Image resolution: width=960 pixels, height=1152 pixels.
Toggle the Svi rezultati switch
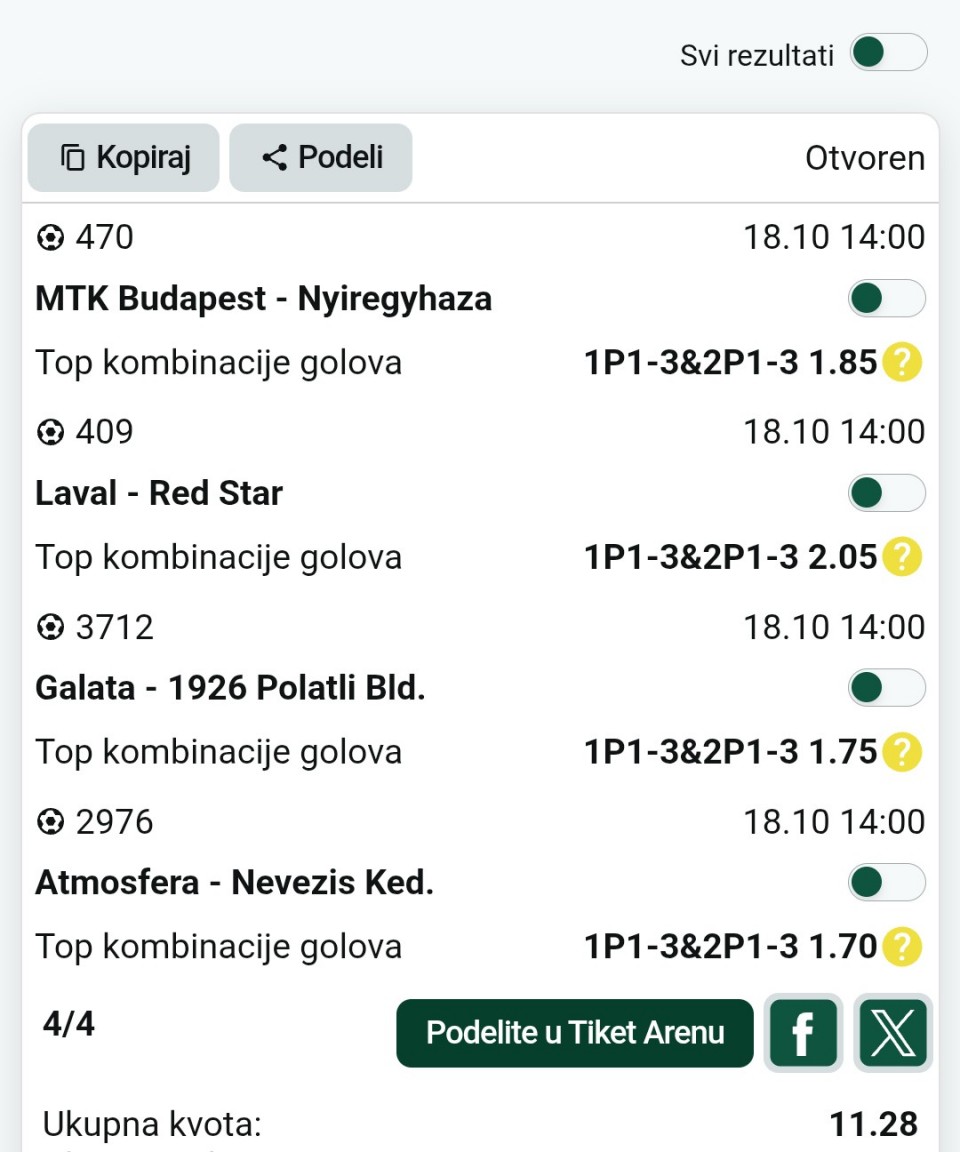888,53
